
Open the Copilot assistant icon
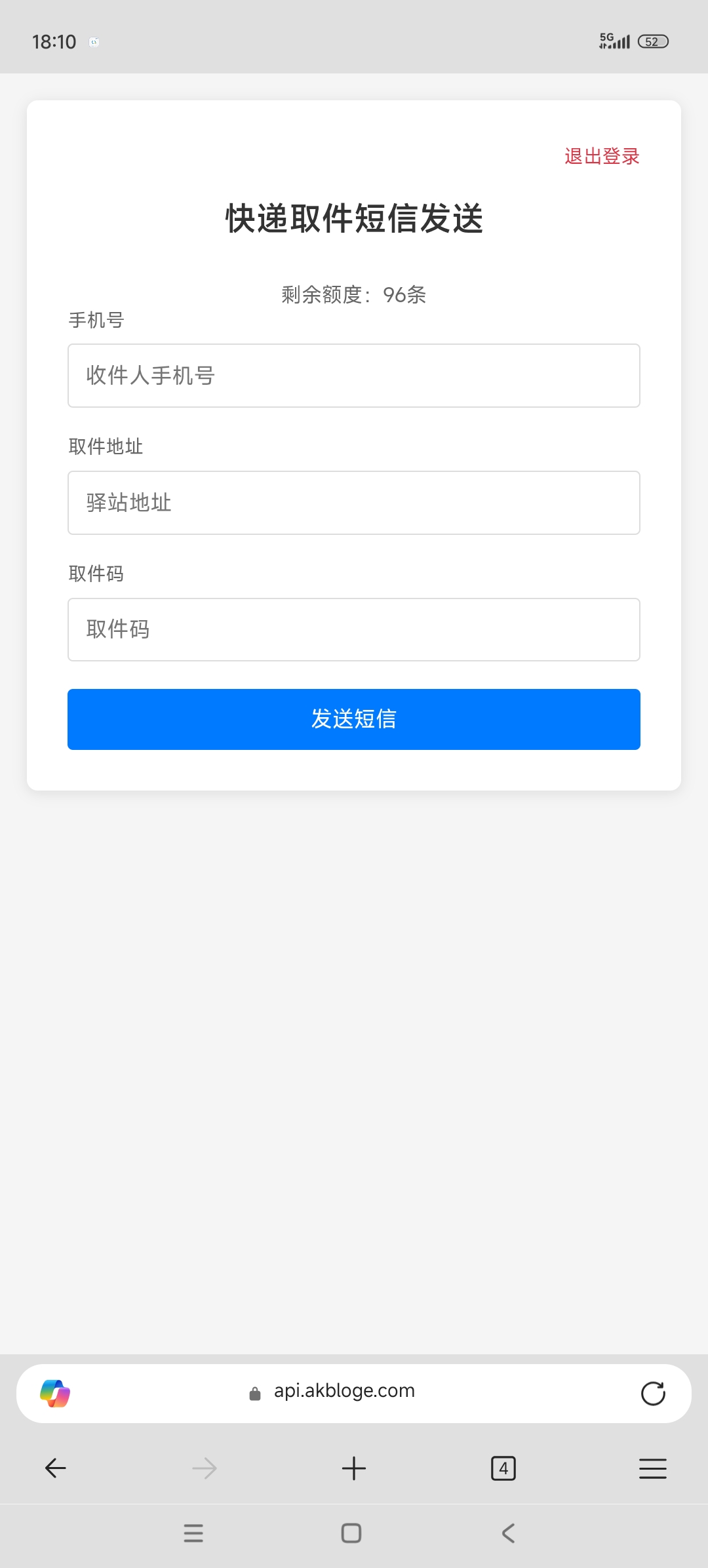56,1391
